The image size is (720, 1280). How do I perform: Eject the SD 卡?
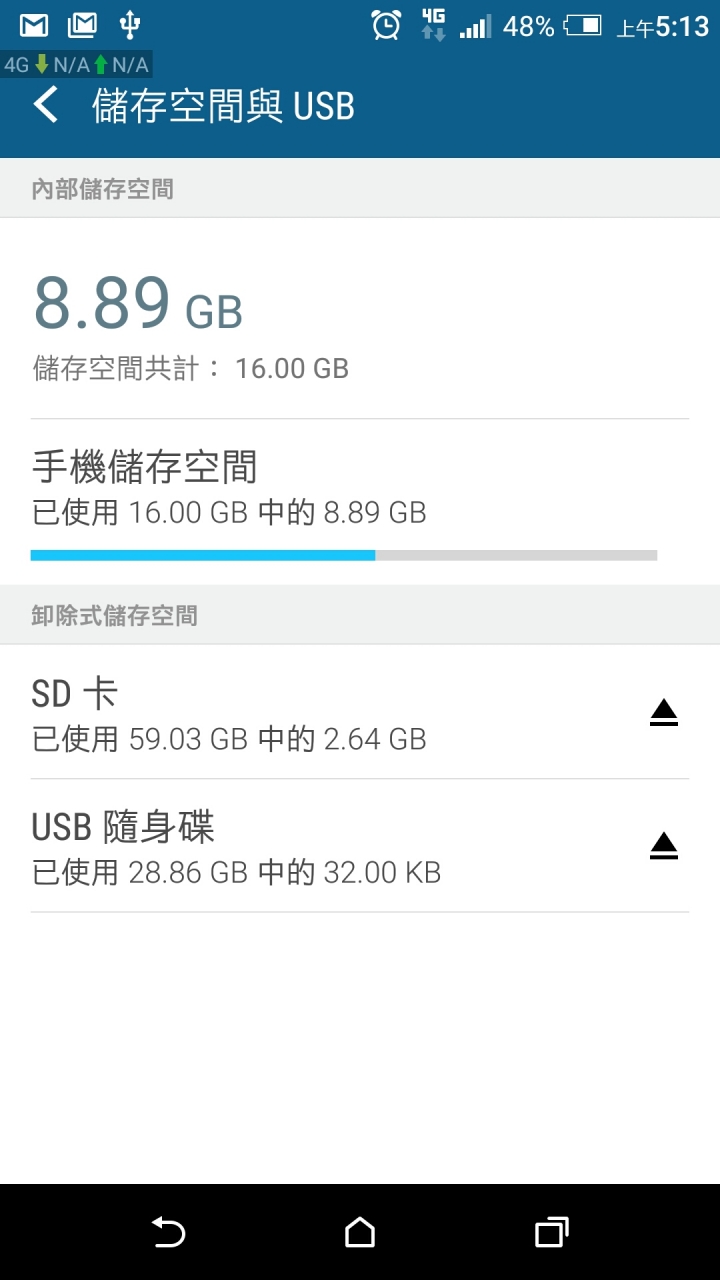pos(664,713)
